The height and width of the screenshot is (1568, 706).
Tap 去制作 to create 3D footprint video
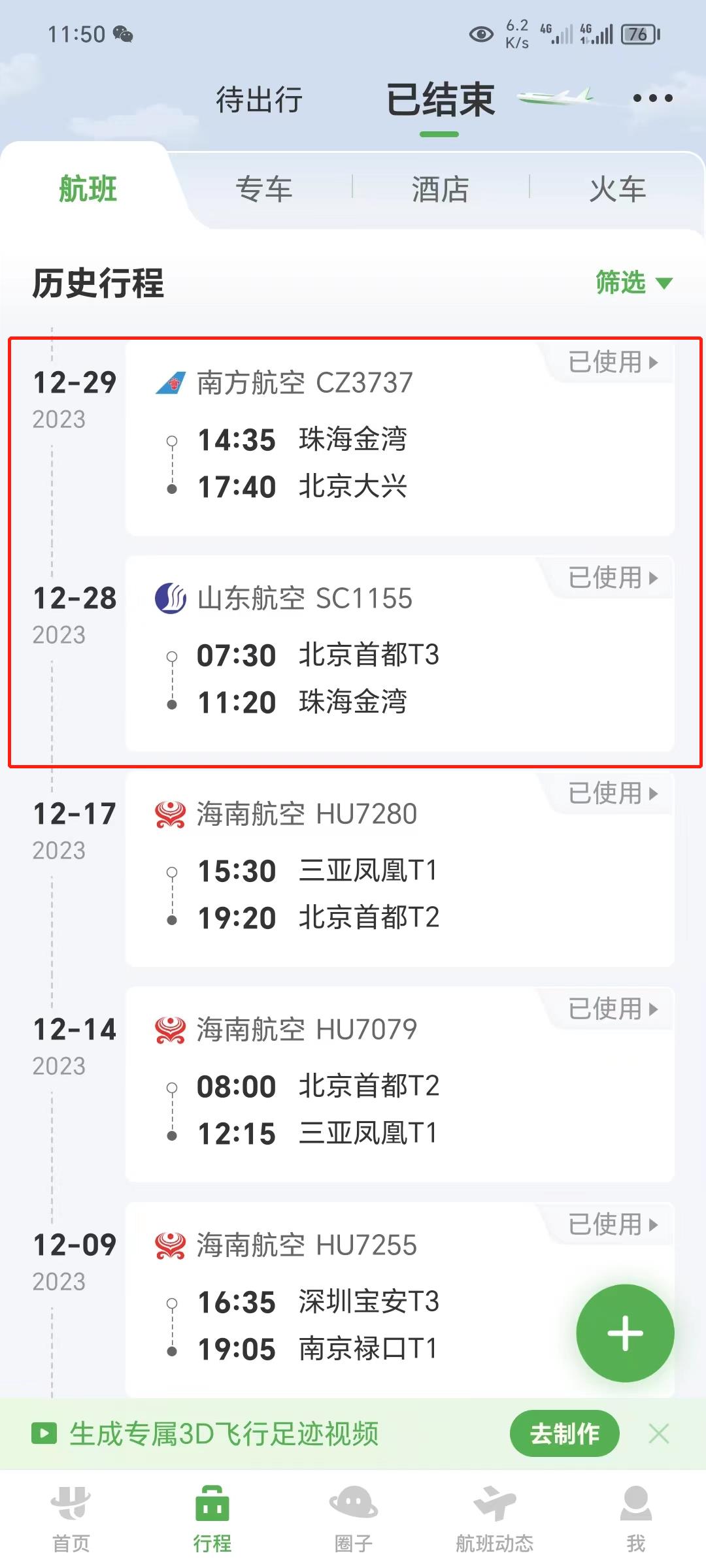pos(564,1433)
